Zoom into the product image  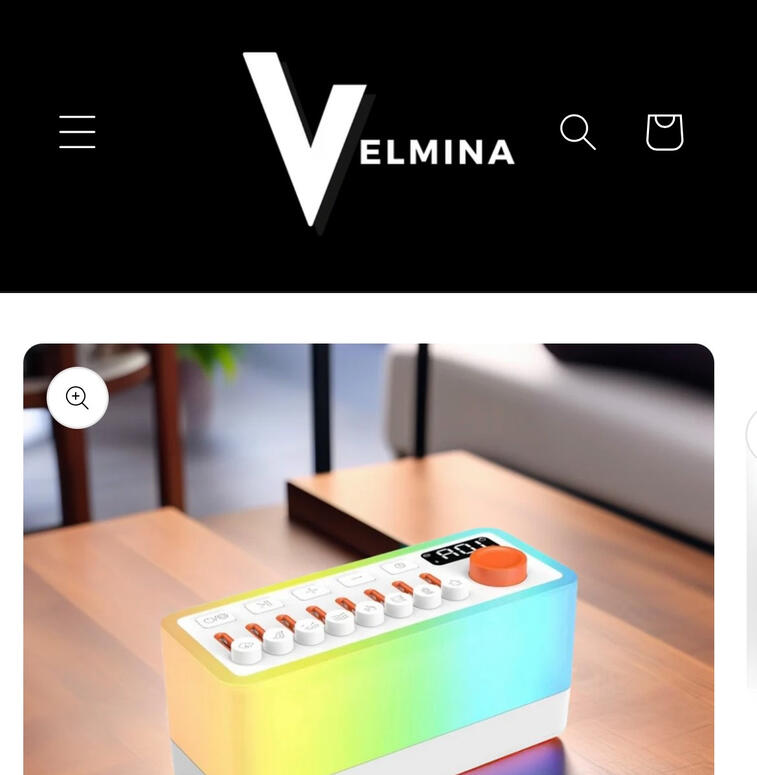78,398
